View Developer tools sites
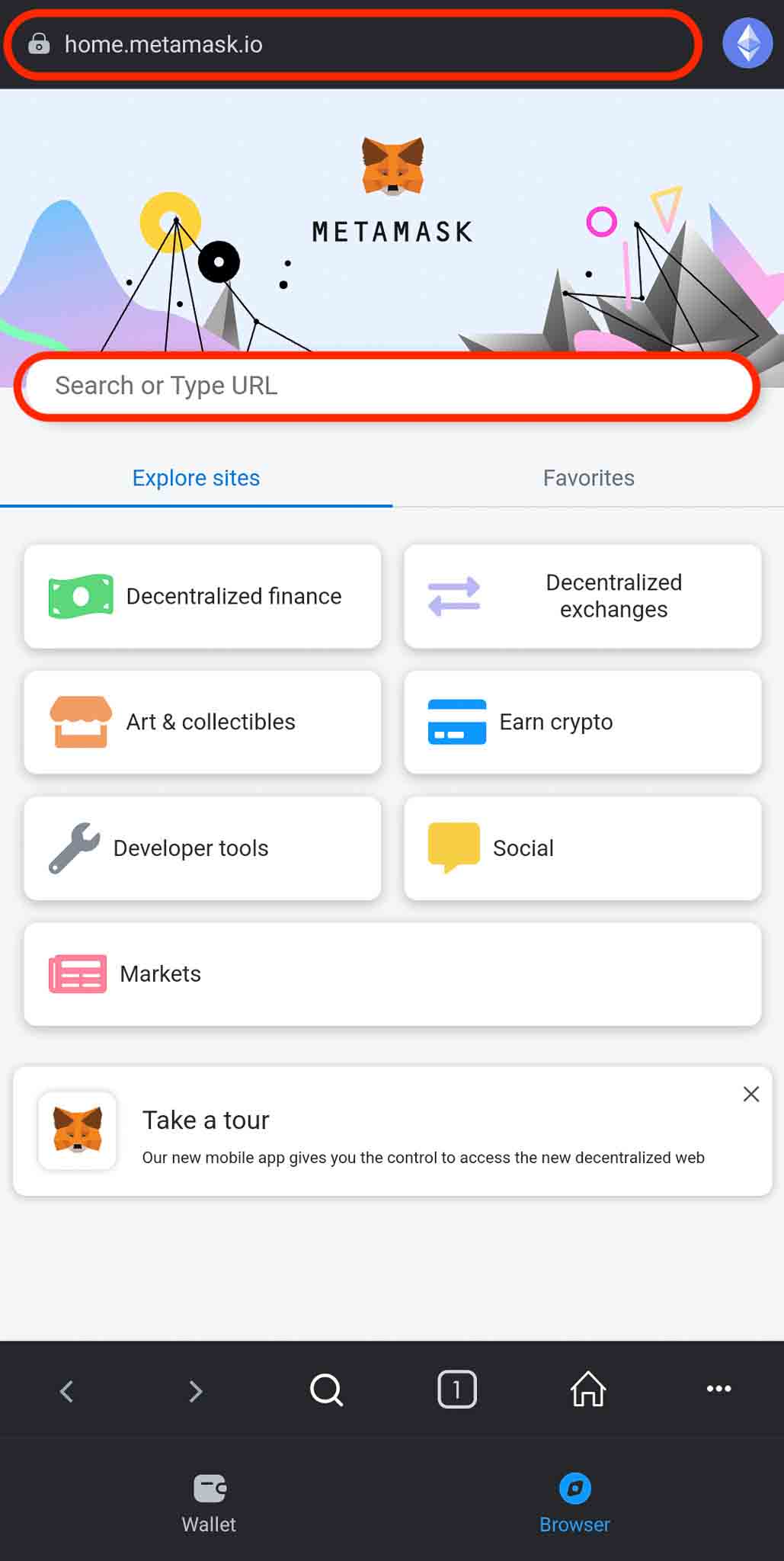Image resolution: width=784 pixels, height=1561 pixels. [203, 848]
